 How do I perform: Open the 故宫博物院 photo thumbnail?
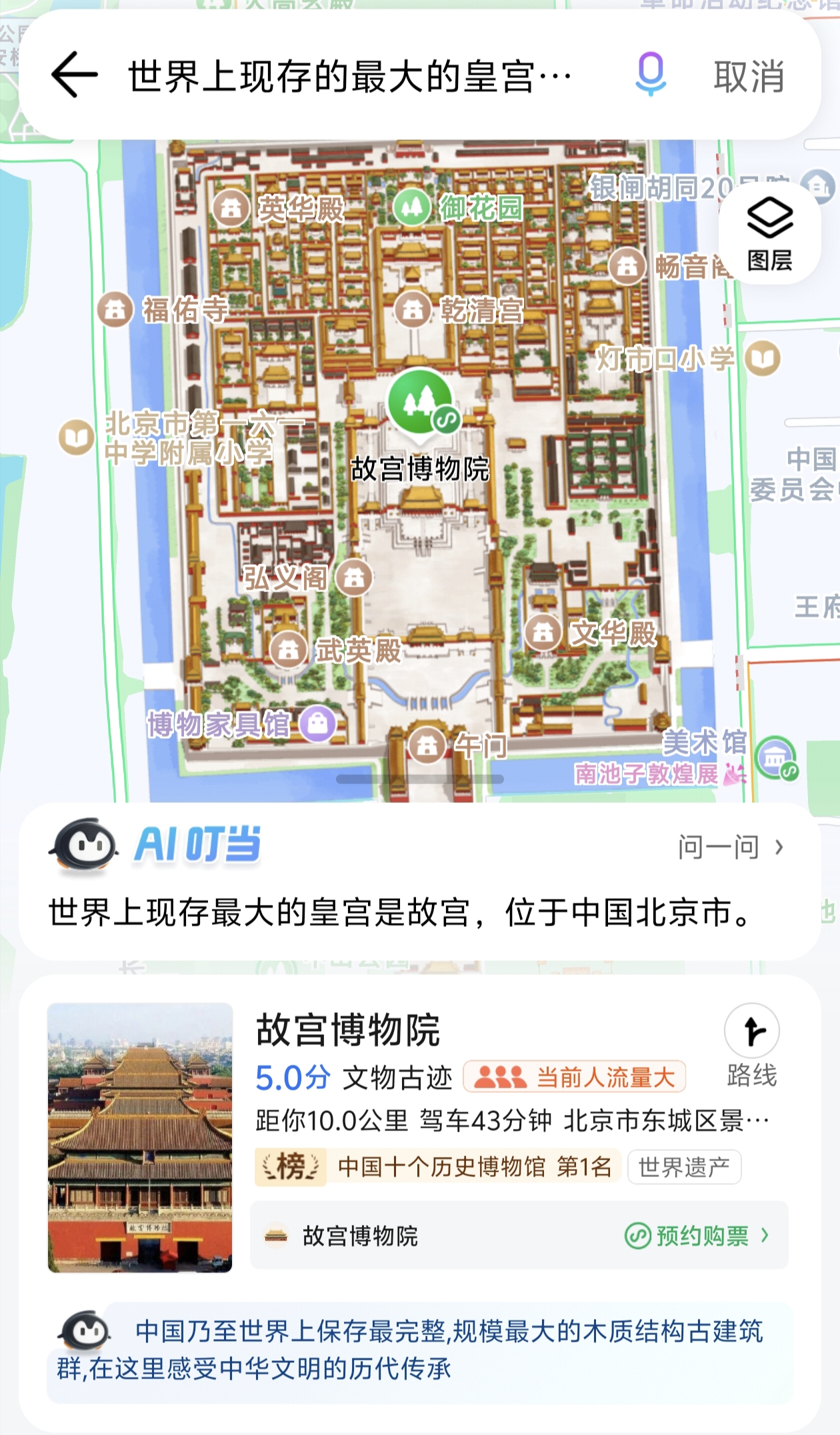(140, 1138)
